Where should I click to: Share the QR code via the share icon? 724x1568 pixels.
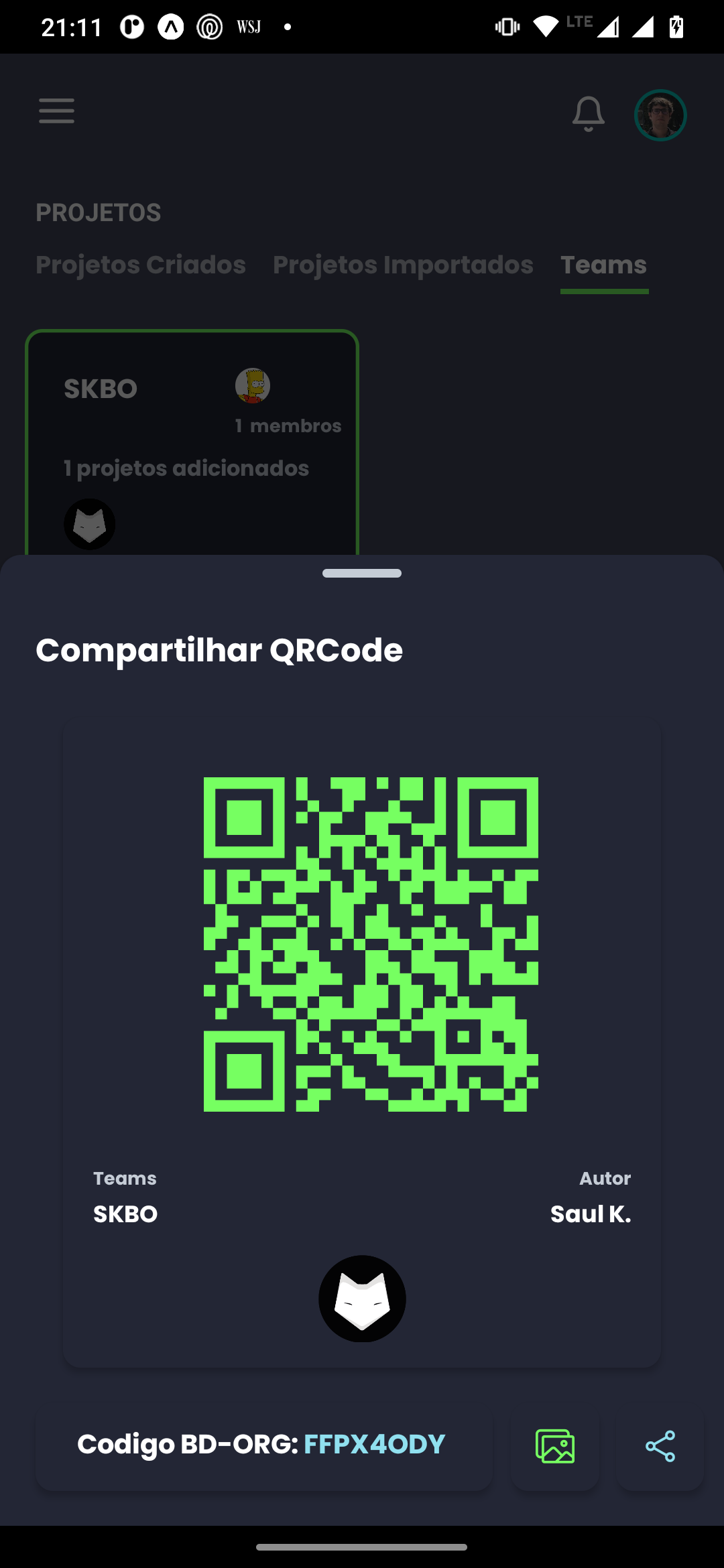(x=660, y=1445)
